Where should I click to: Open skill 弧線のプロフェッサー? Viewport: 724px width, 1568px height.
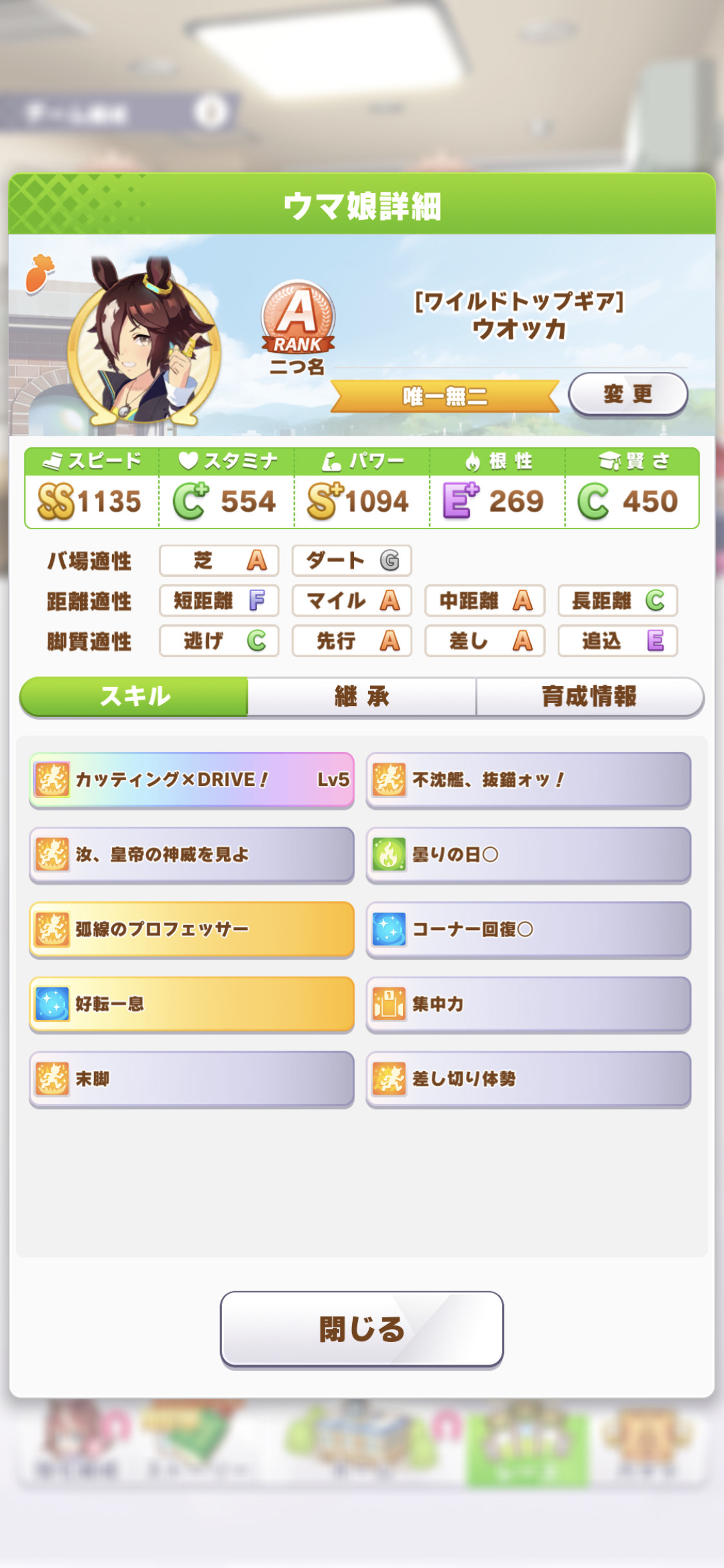coord(192,929)
